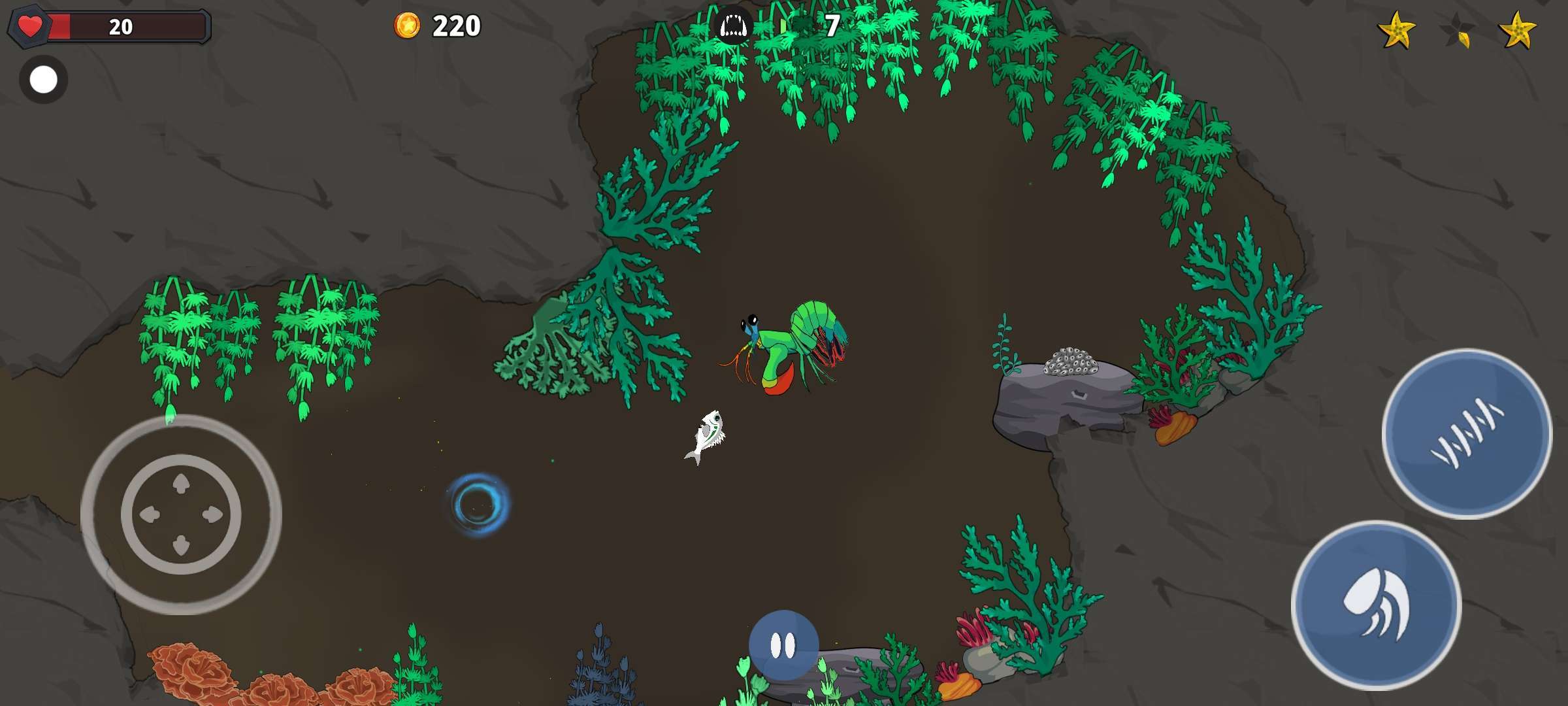Tap the white circle record button
This screenshot has width=1568, height=706.
[x=44, y=80]
